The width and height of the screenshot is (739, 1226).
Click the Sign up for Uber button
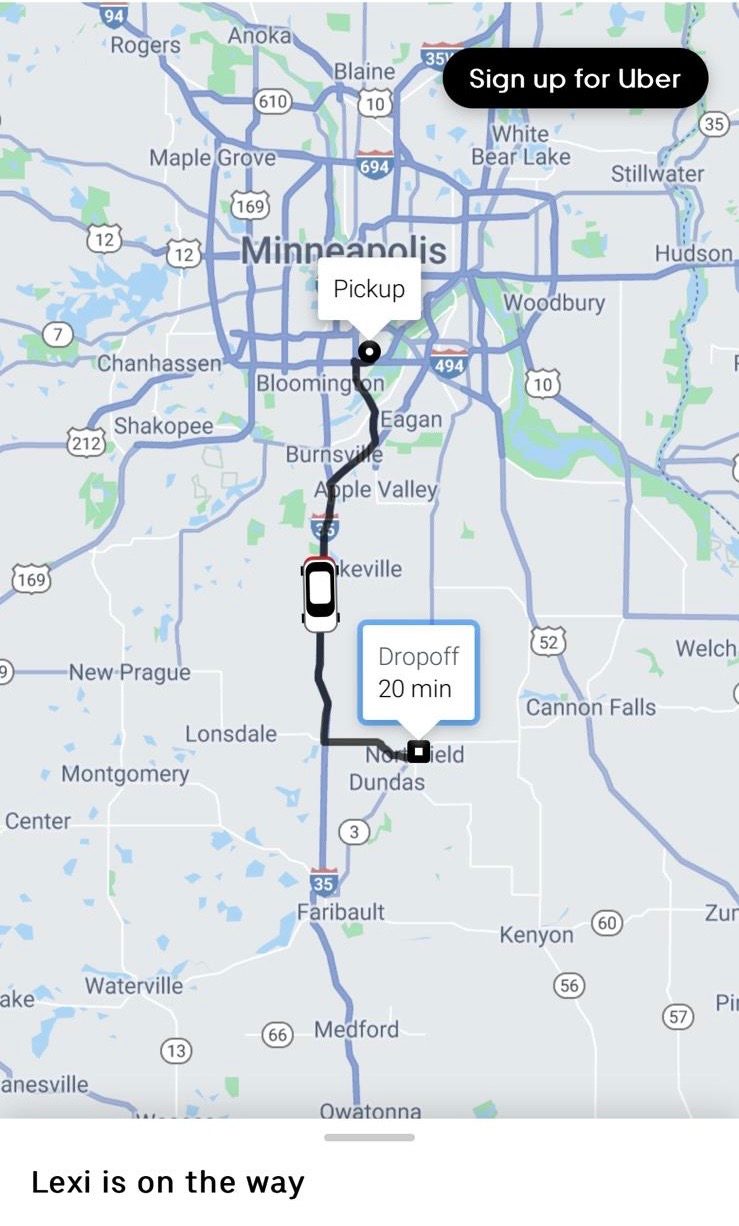pos(576,78)
